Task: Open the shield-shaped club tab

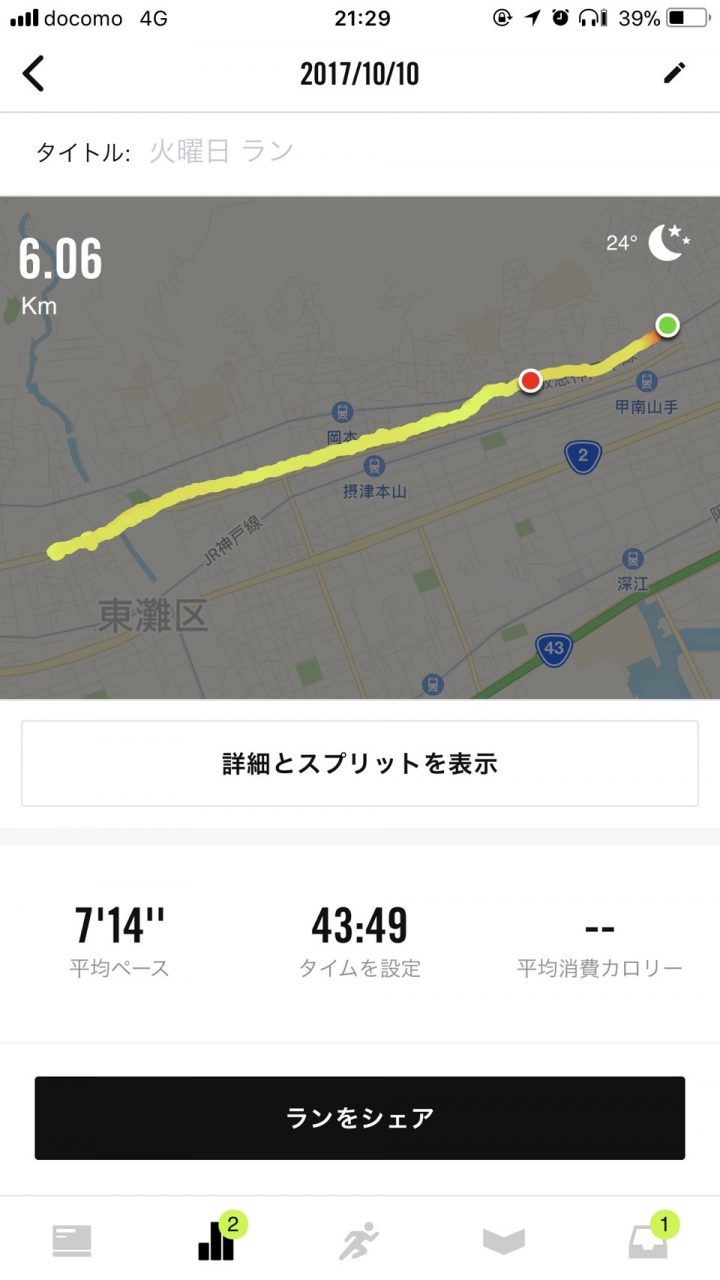Action: point(504,1240)
